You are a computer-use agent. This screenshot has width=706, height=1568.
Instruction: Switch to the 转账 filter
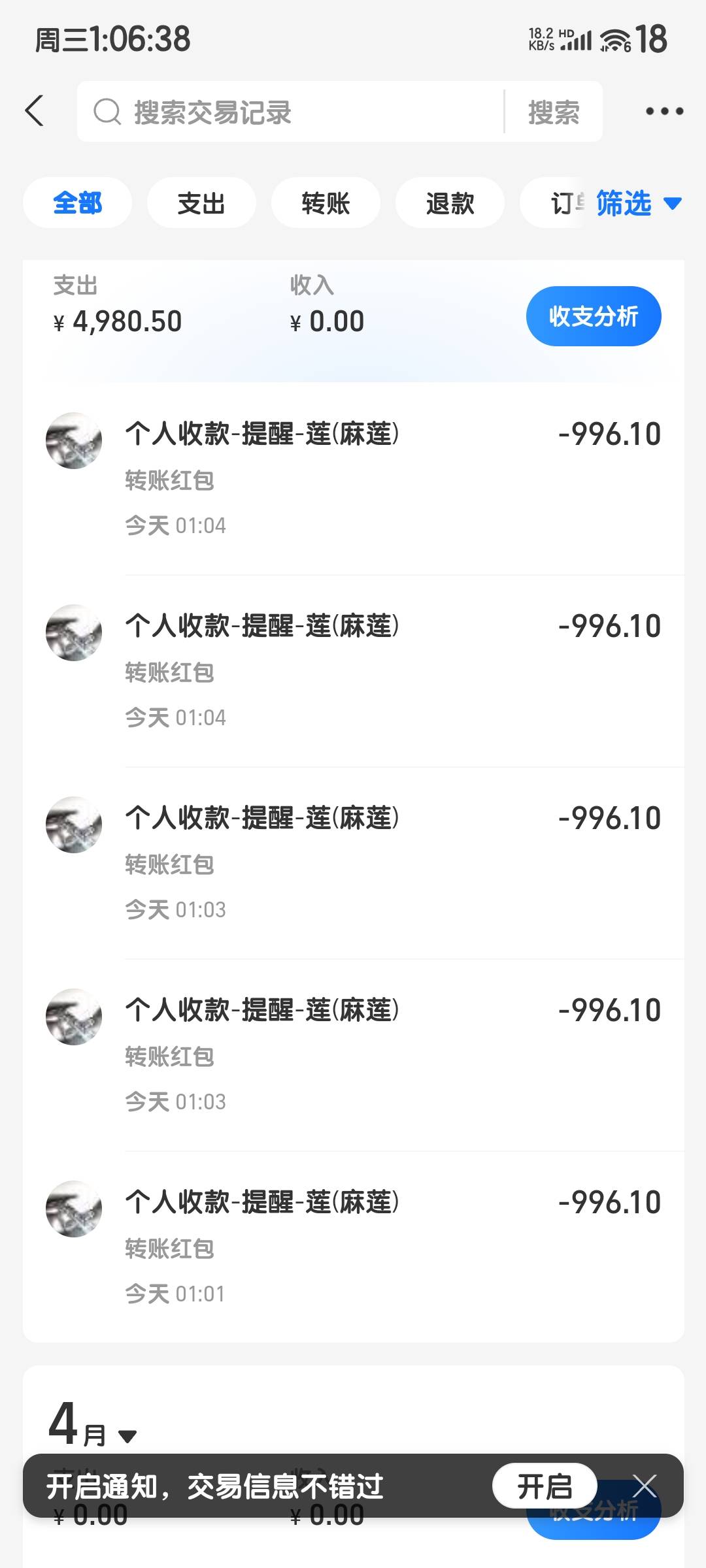(x=326, y=203)
